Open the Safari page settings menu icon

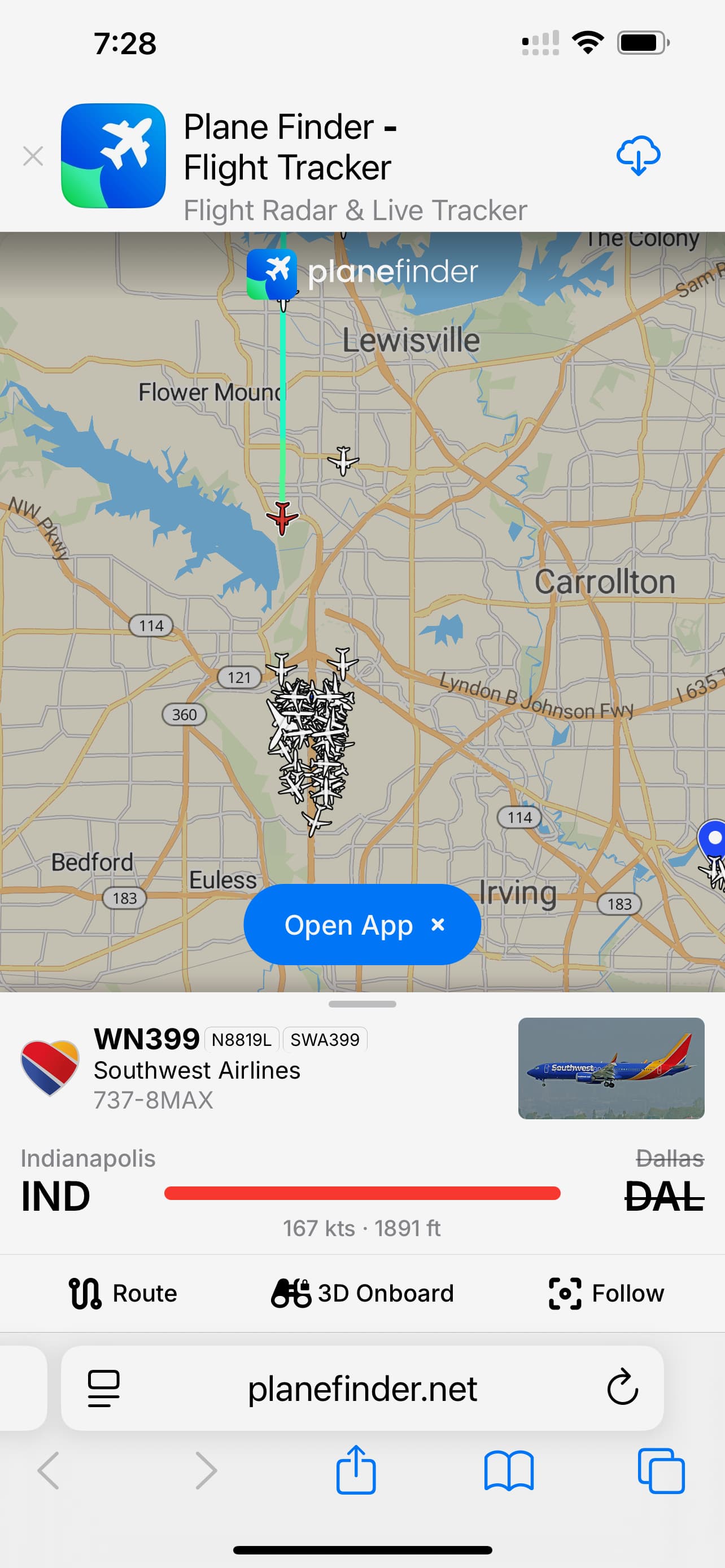tap(103, 1389)
